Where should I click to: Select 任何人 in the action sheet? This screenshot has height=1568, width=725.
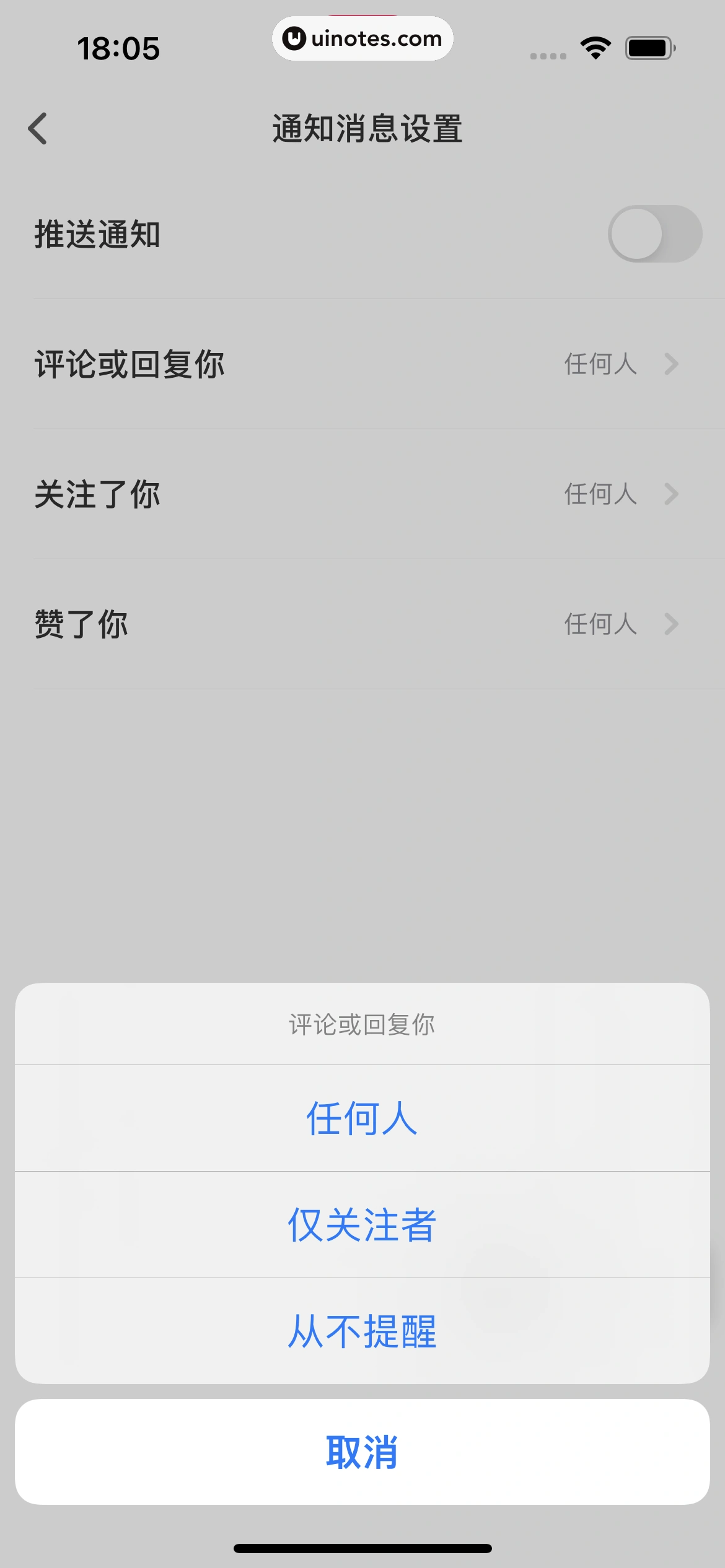362,1118
